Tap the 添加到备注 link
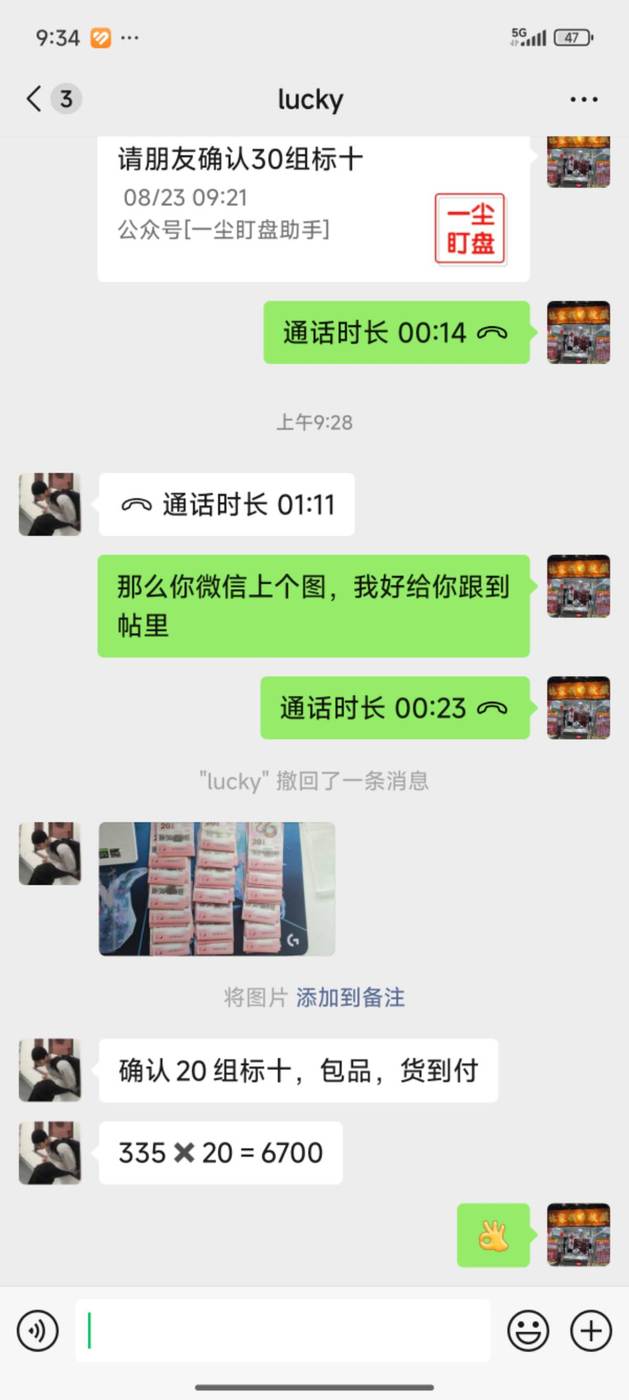The width and height of the screenshot is (629, 1400). click(350, 998)
